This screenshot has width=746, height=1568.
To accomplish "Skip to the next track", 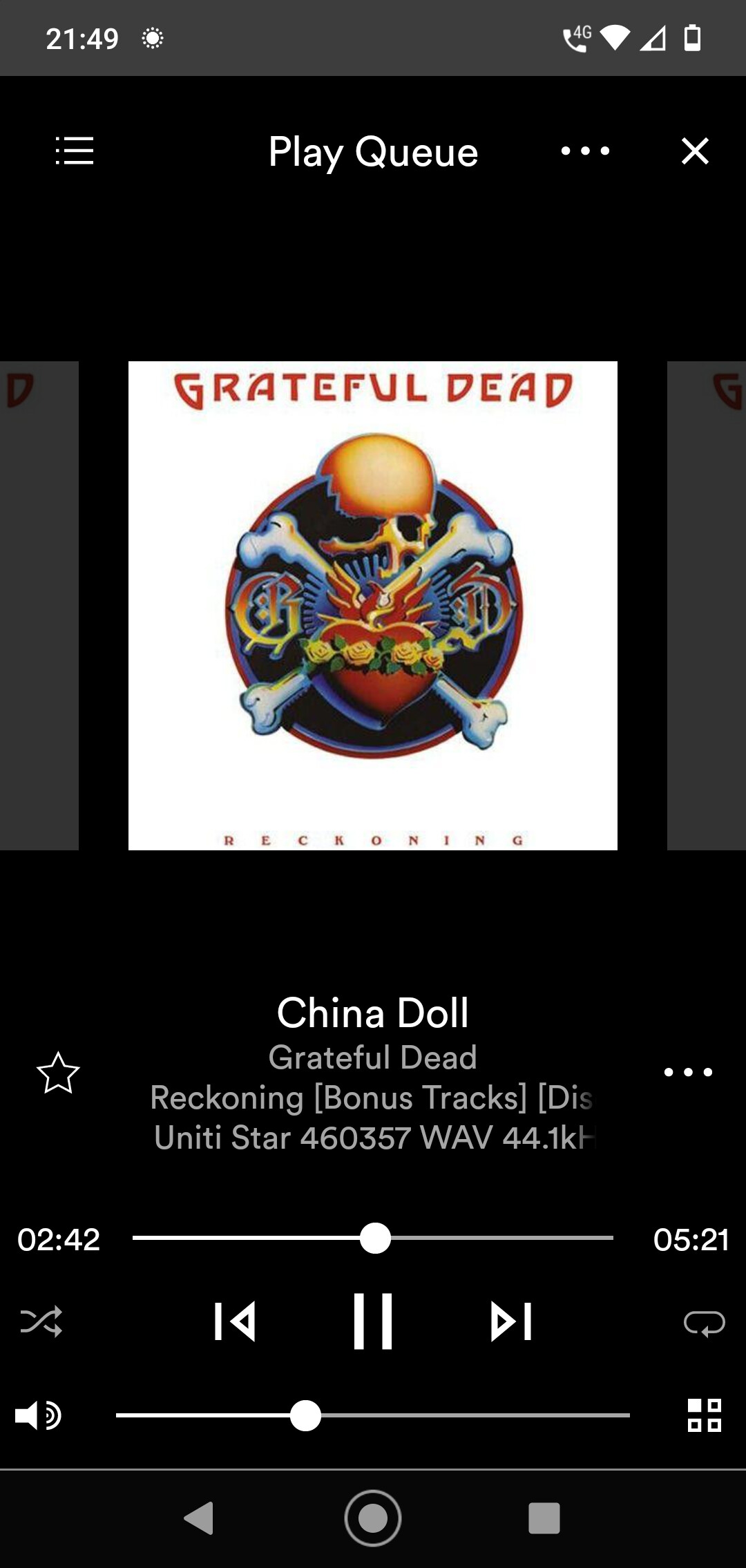I will [511, 1321].
